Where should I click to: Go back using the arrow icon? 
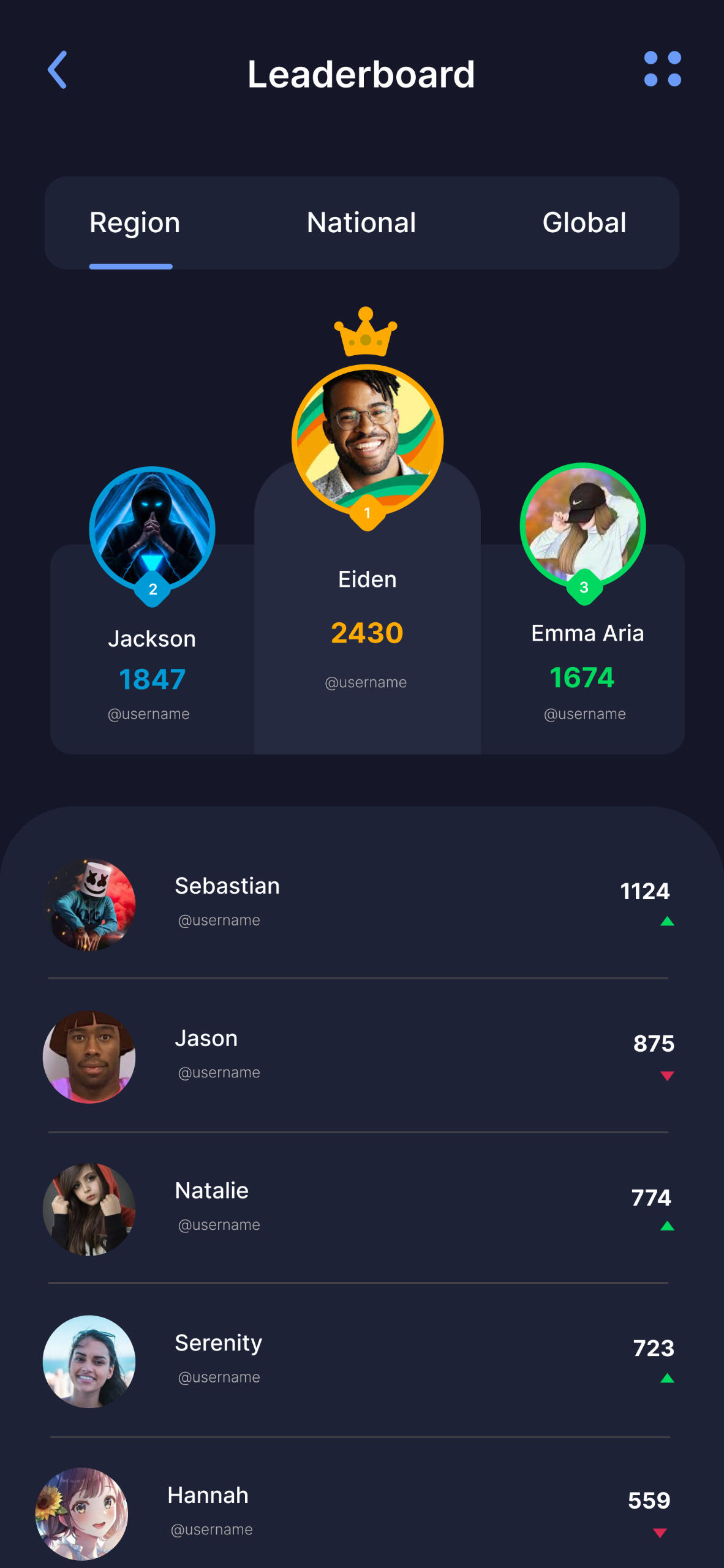[58, 70]
